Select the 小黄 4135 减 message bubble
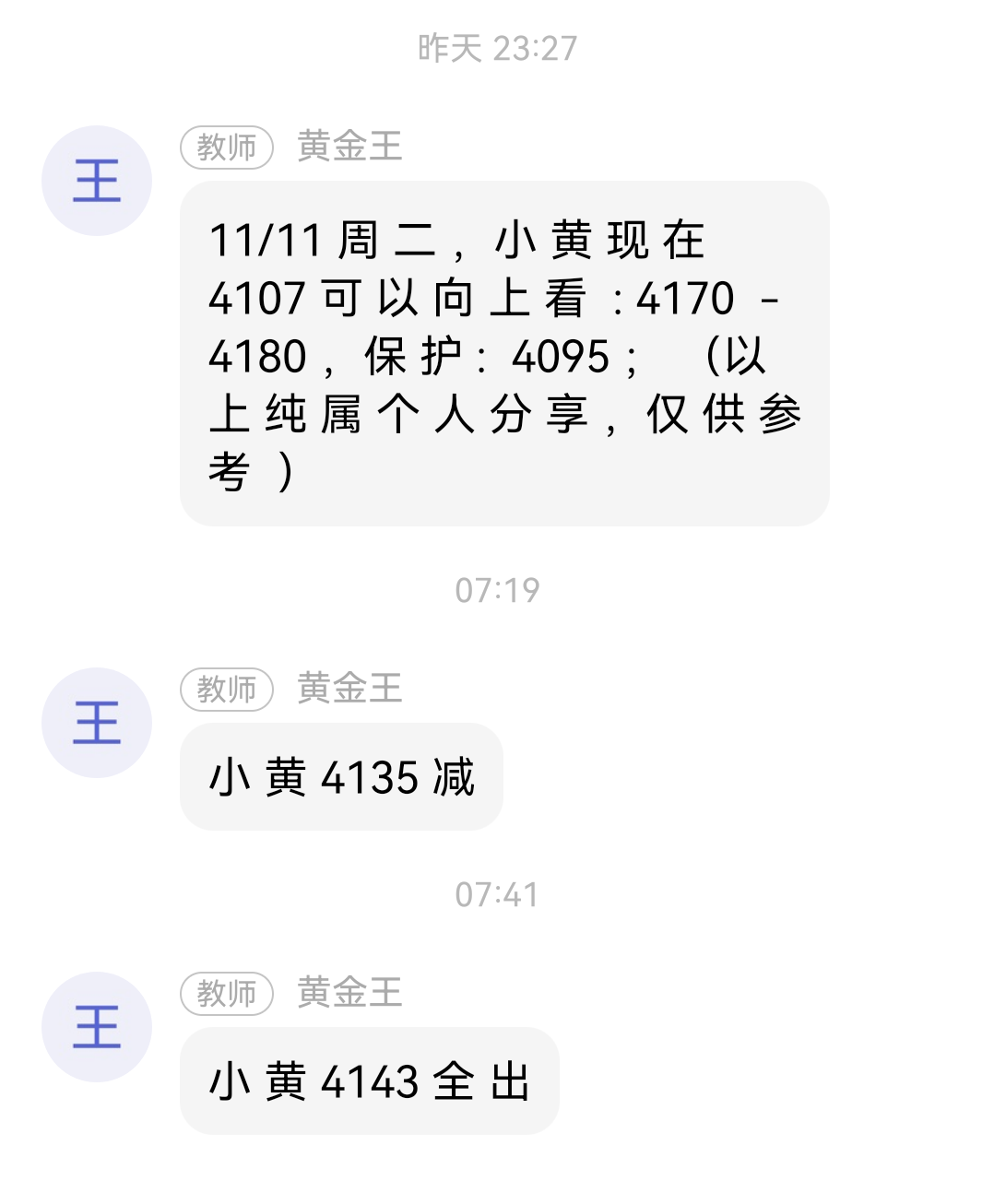Screen dimensions: 994x1204 341,777
